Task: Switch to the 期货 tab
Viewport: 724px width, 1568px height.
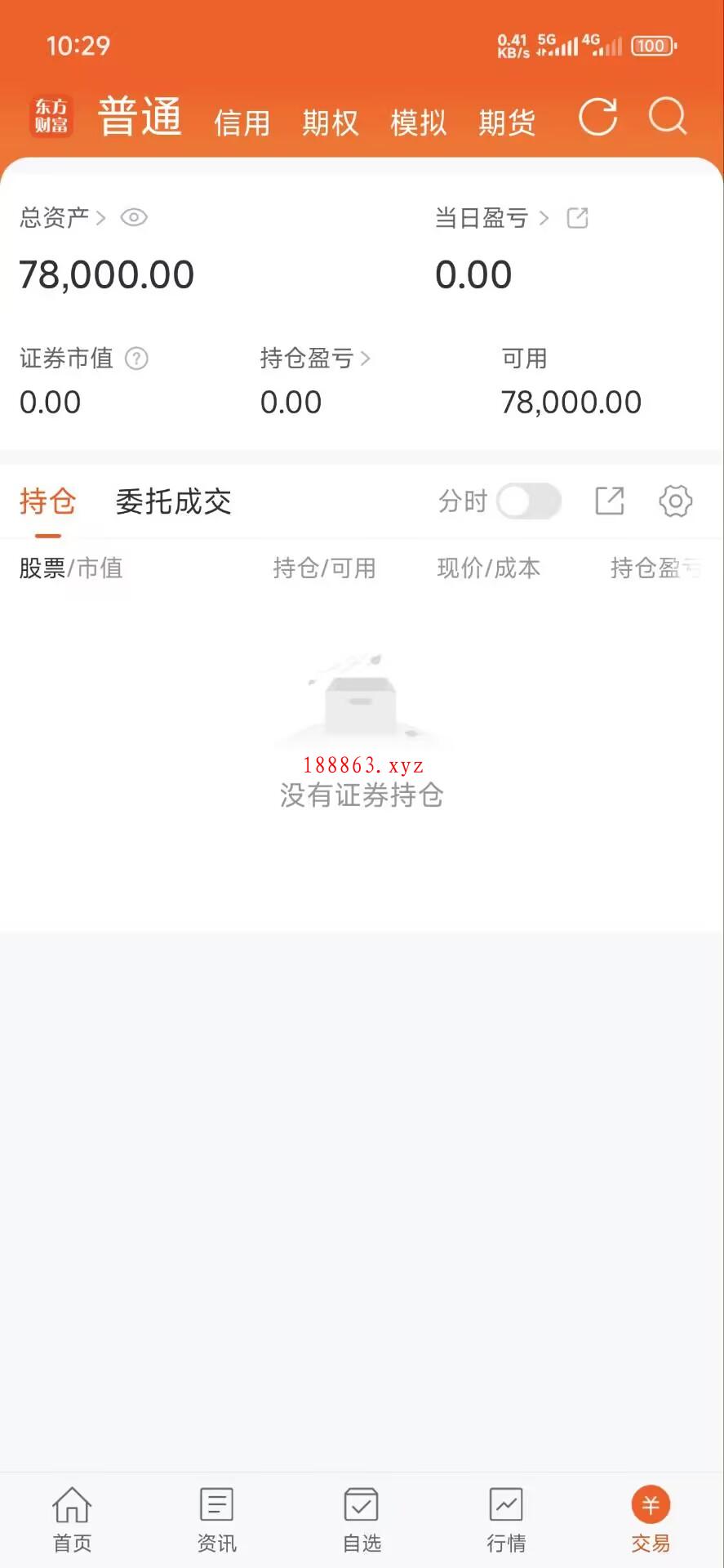Action: tap(506, 123)
